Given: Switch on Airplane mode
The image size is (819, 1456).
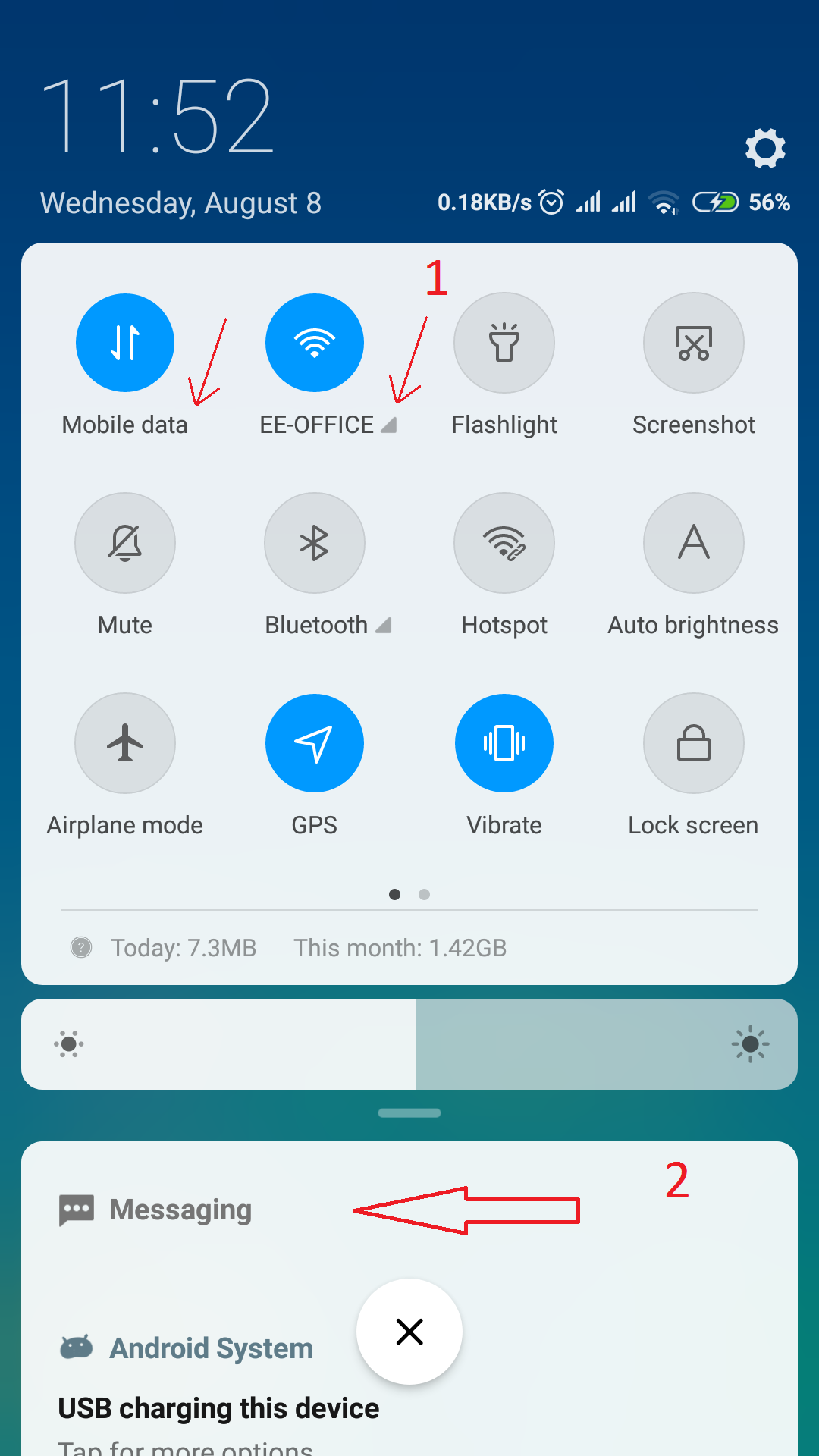Looking at the screenshot, I should pos(125,743).
